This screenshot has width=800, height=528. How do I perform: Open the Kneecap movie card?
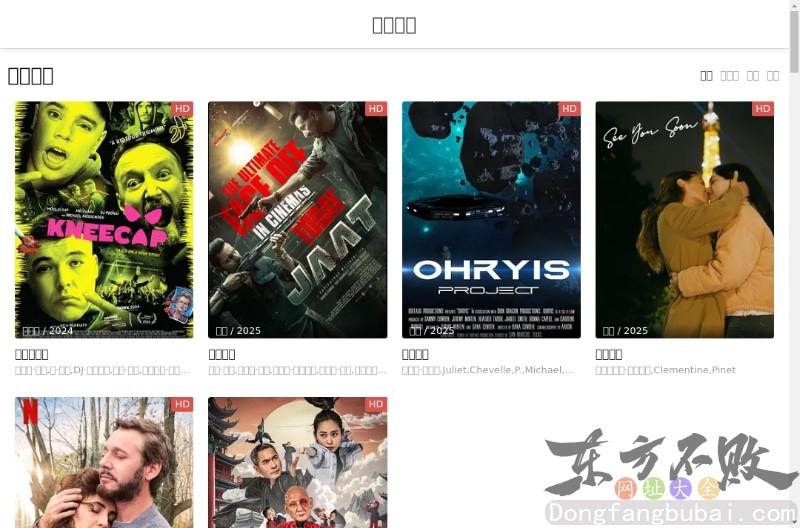104,220
